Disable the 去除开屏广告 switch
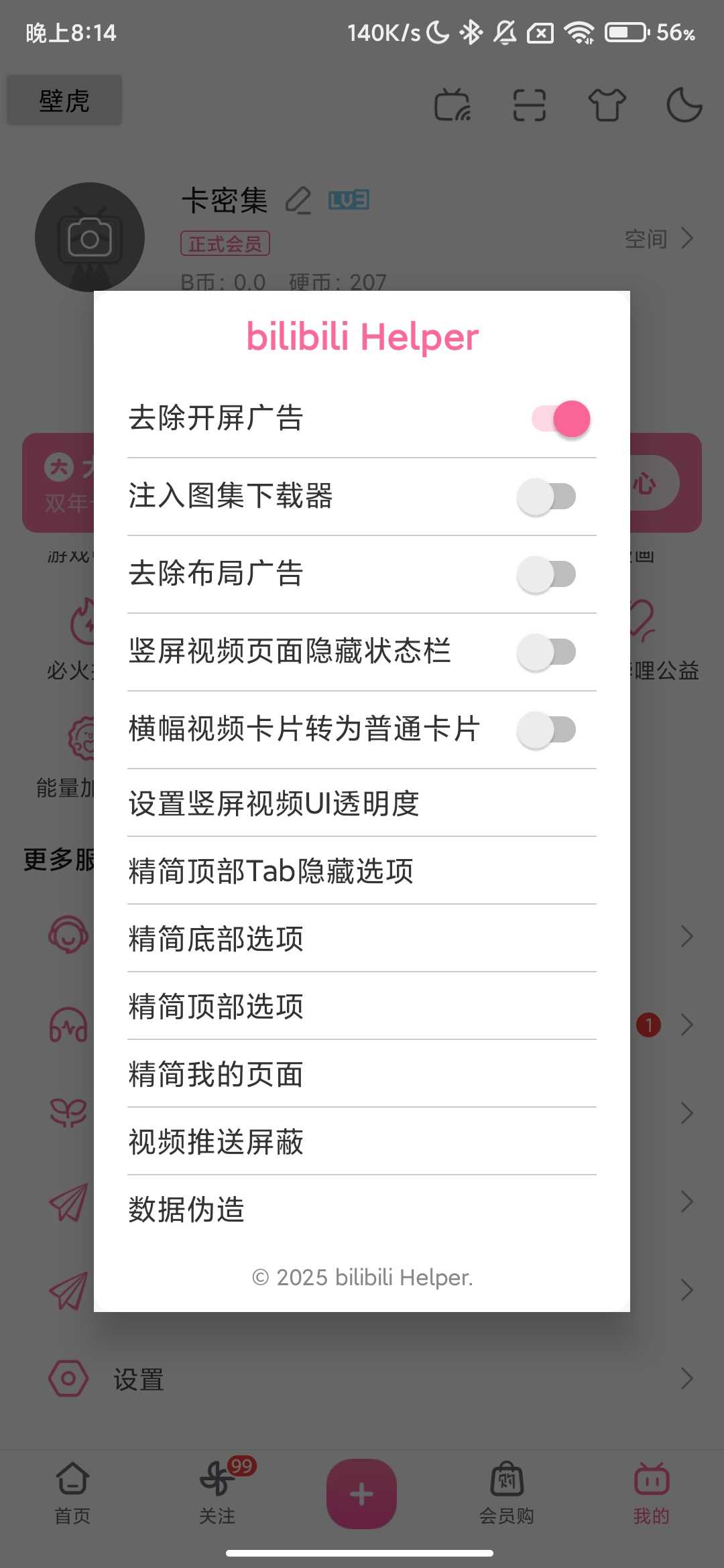This screenshot has width=724, height=1568. (561, 419)
